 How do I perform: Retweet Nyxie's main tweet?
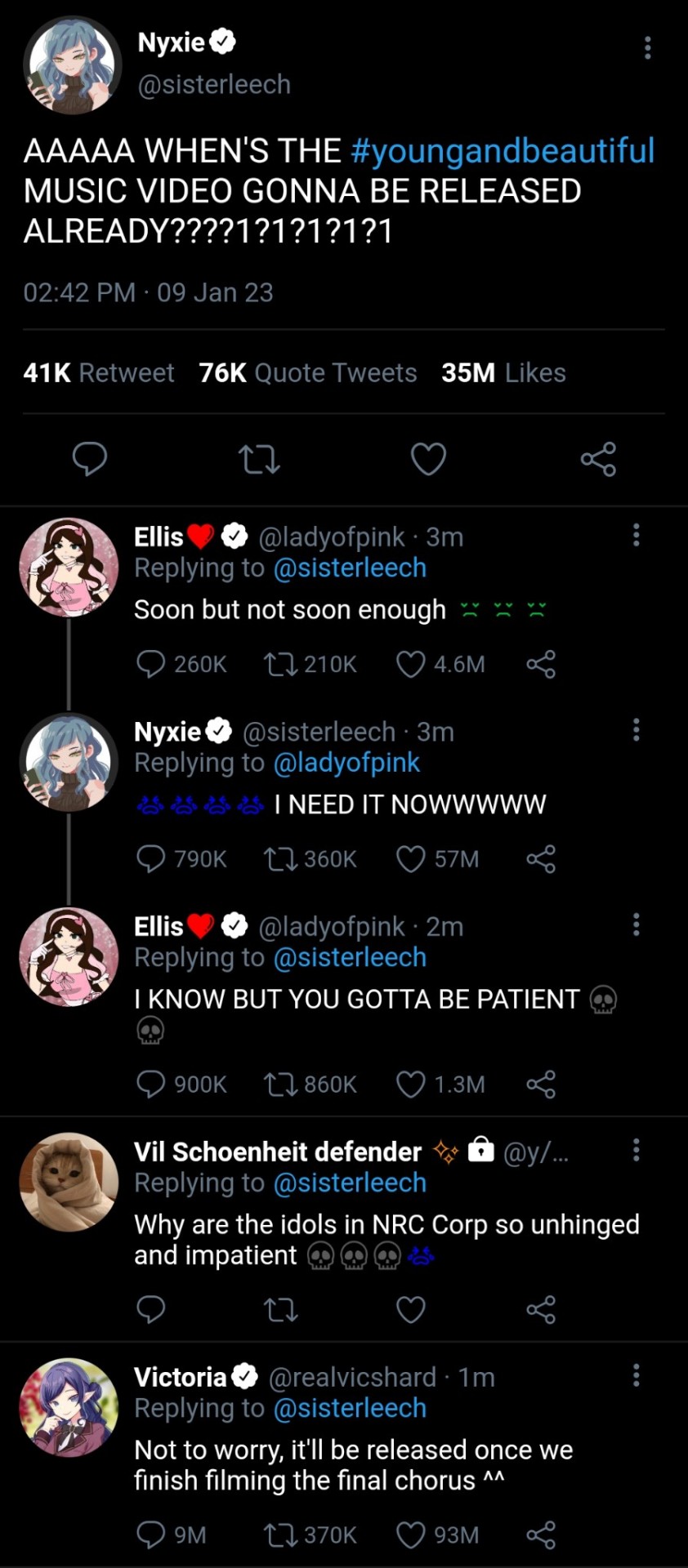point(260,459)
